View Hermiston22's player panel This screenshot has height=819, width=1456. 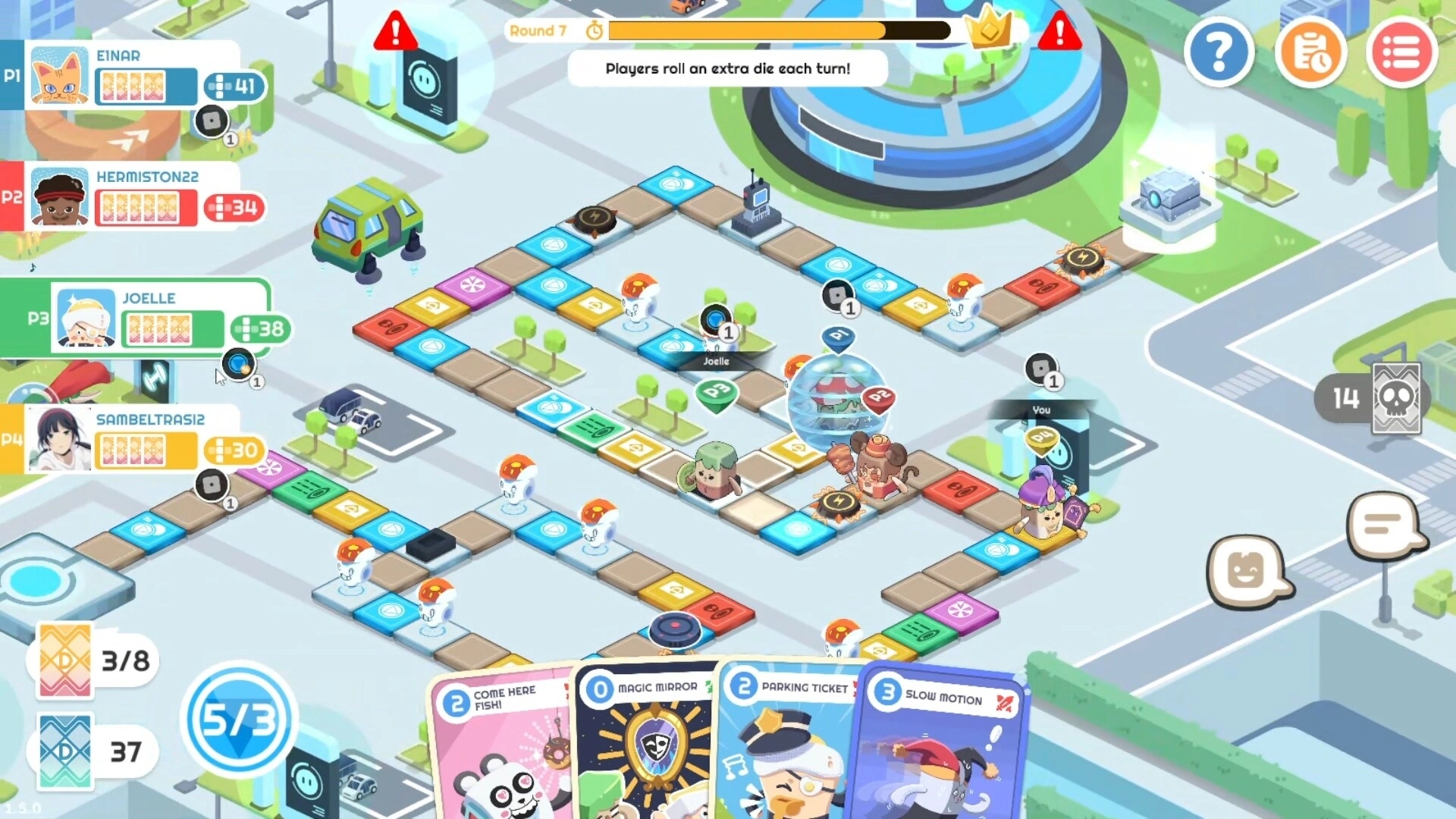click(133, 197)
